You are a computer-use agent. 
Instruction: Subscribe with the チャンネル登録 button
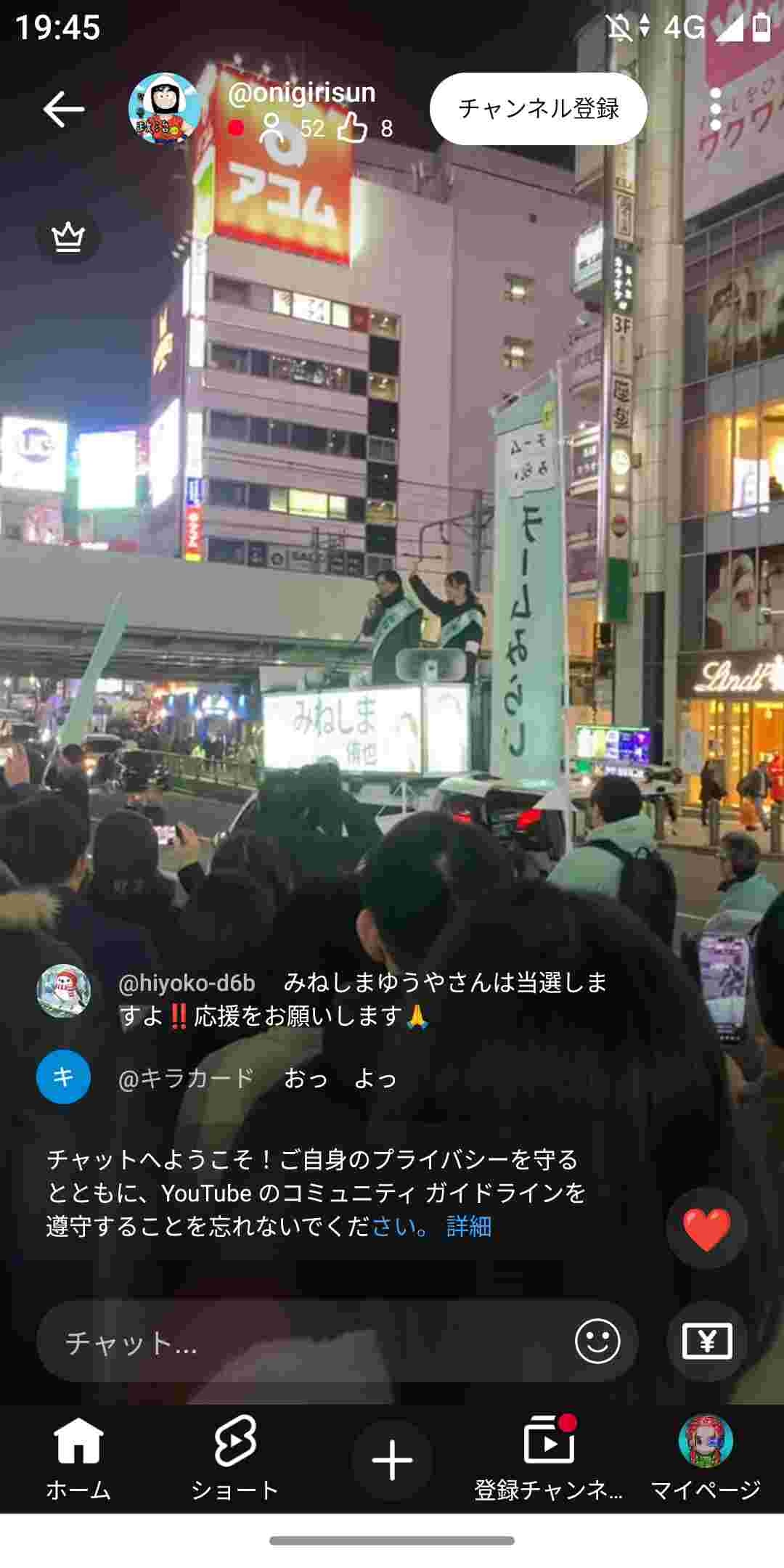coord(538,109)
